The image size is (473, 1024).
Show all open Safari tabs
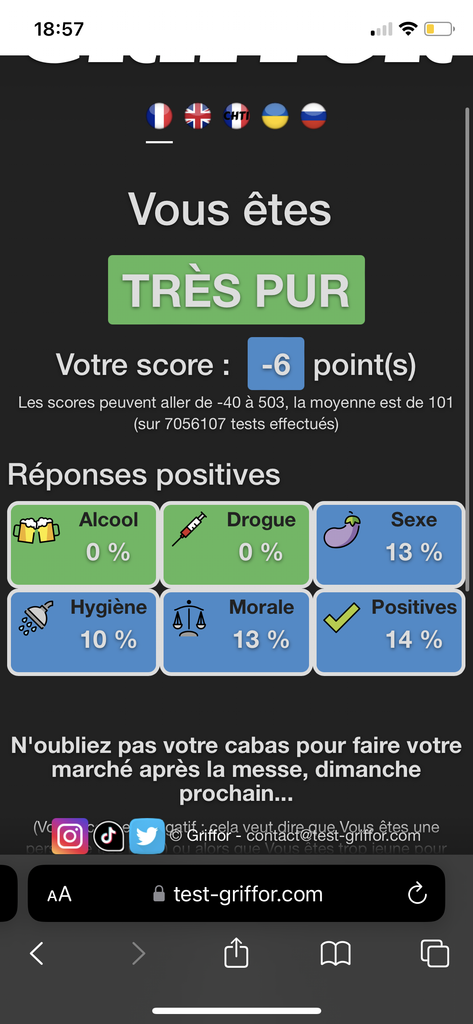(435, 953)
